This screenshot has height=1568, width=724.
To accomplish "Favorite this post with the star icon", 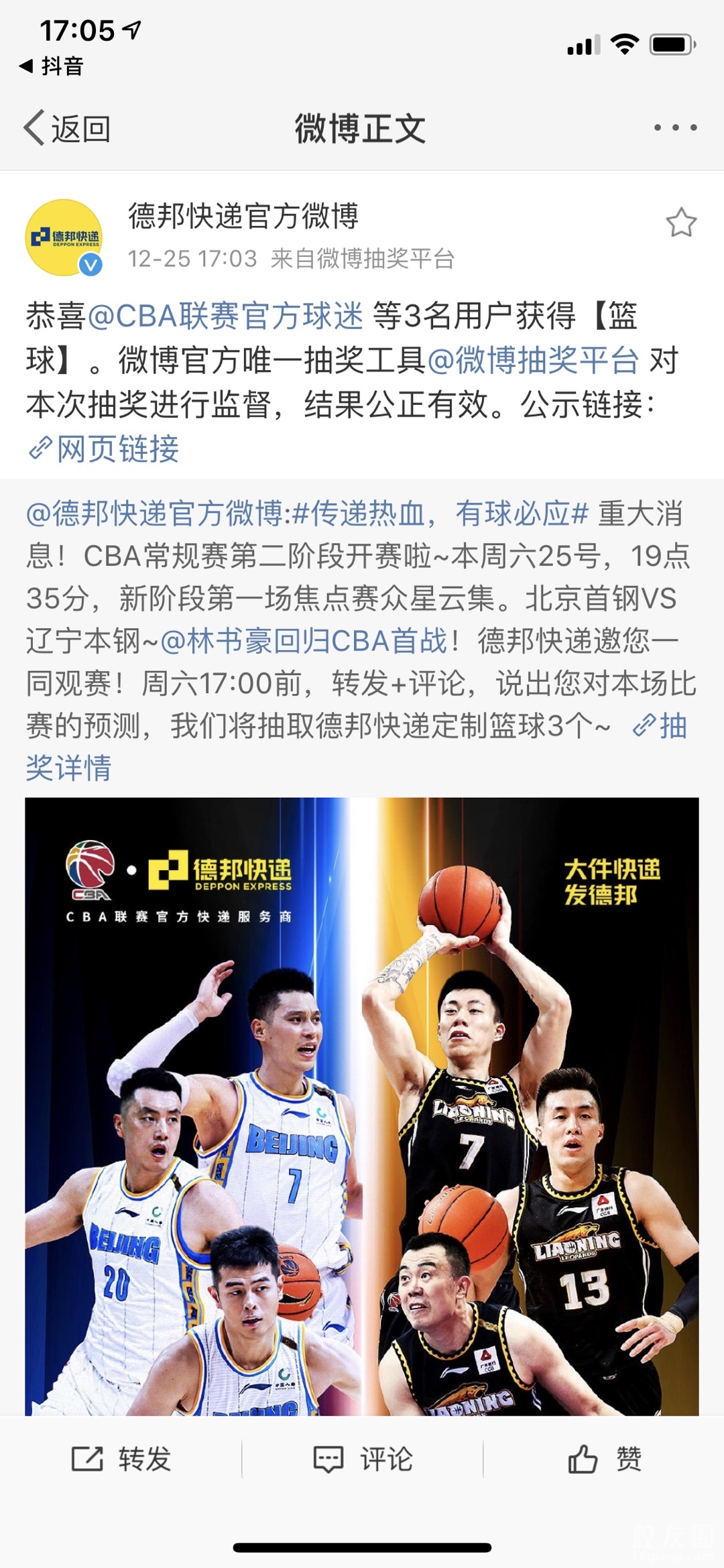I will point(681,223).
